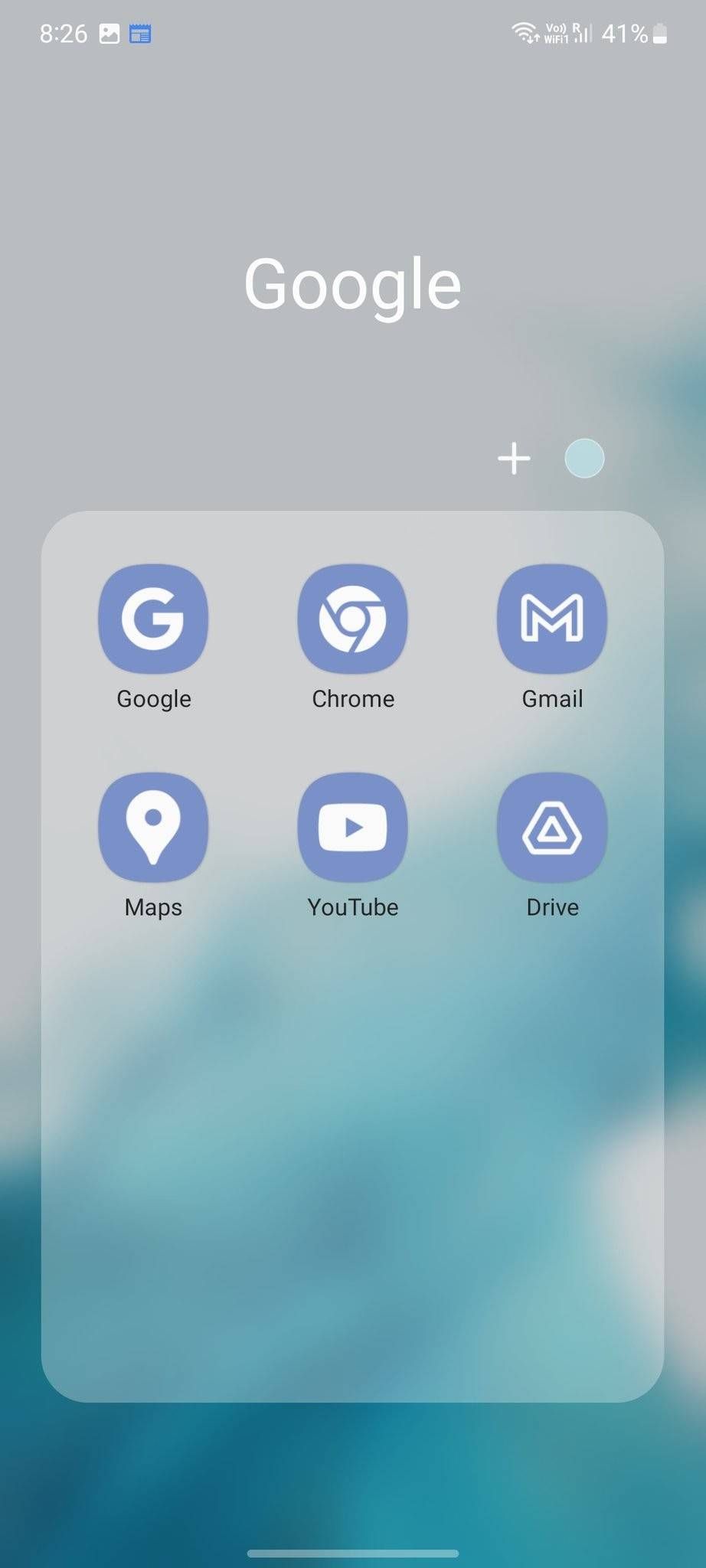Tap the battery indicator
This screenshot has width=706, height=1568.
pos(659,33)
